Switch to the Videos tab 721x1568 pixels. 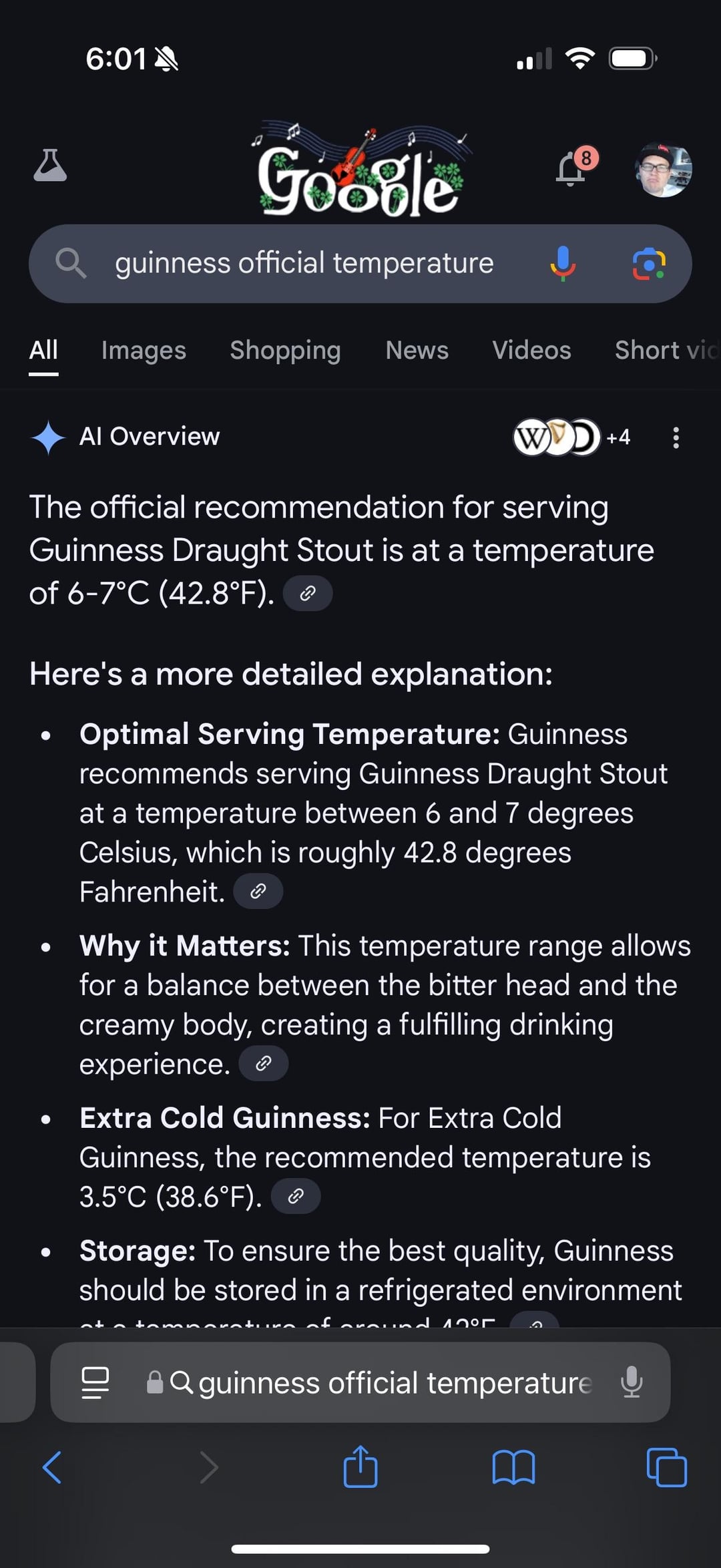point(531,350)
